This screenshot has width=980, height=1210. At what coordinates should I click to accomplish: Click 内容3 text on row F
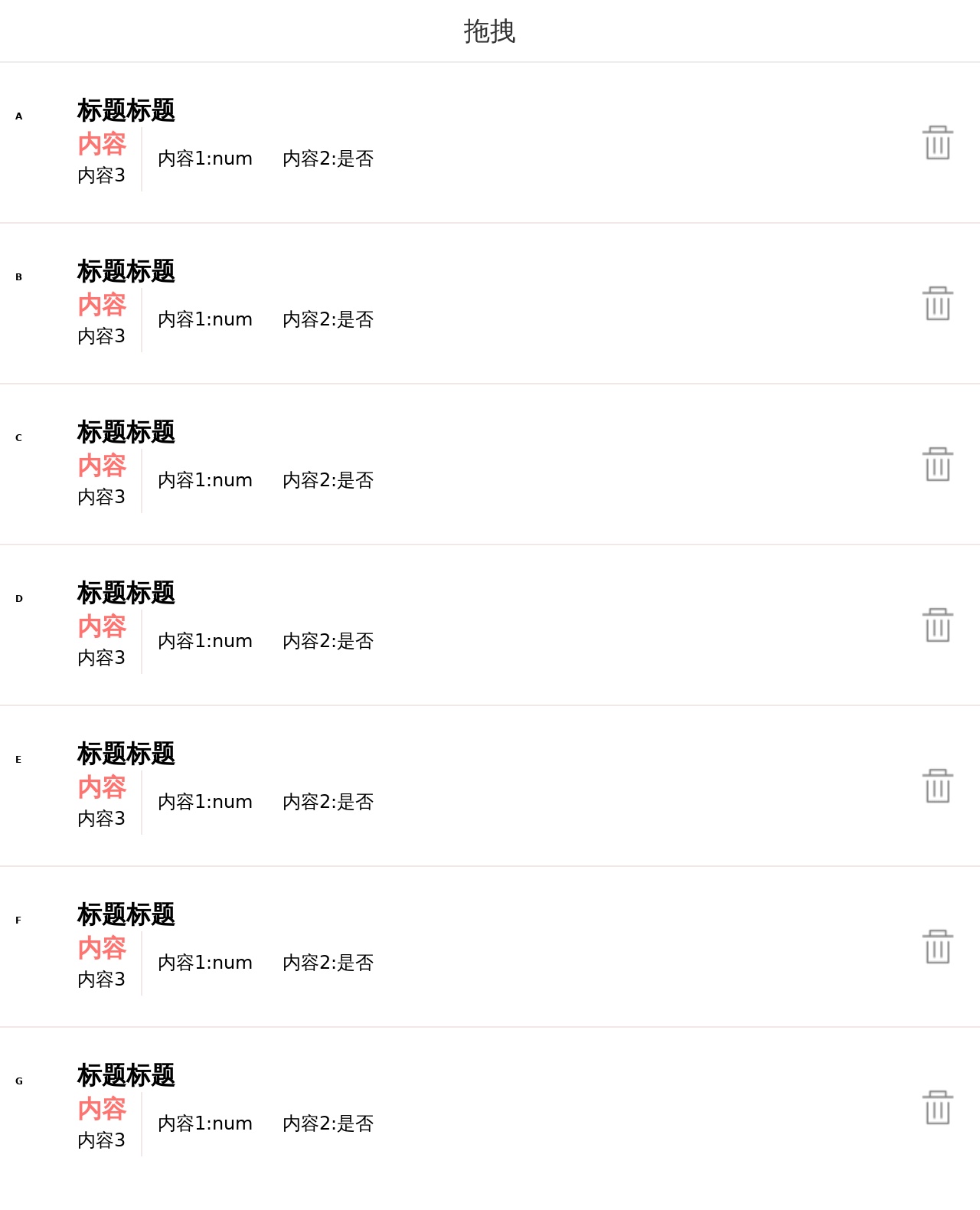point(103,979)
